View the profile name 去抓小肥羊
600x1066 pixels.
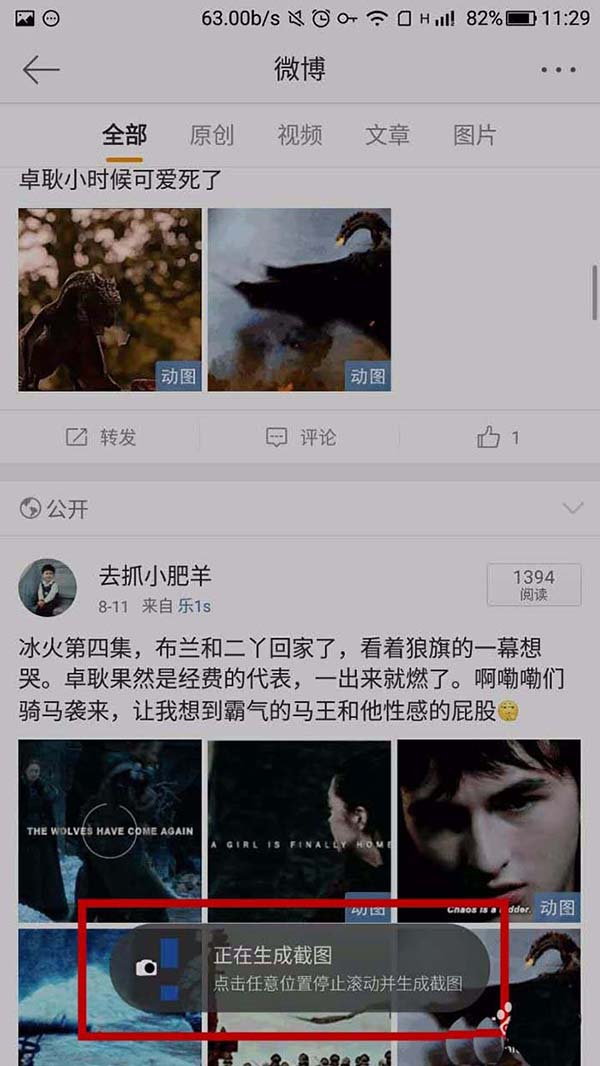[x=155, y=576]
